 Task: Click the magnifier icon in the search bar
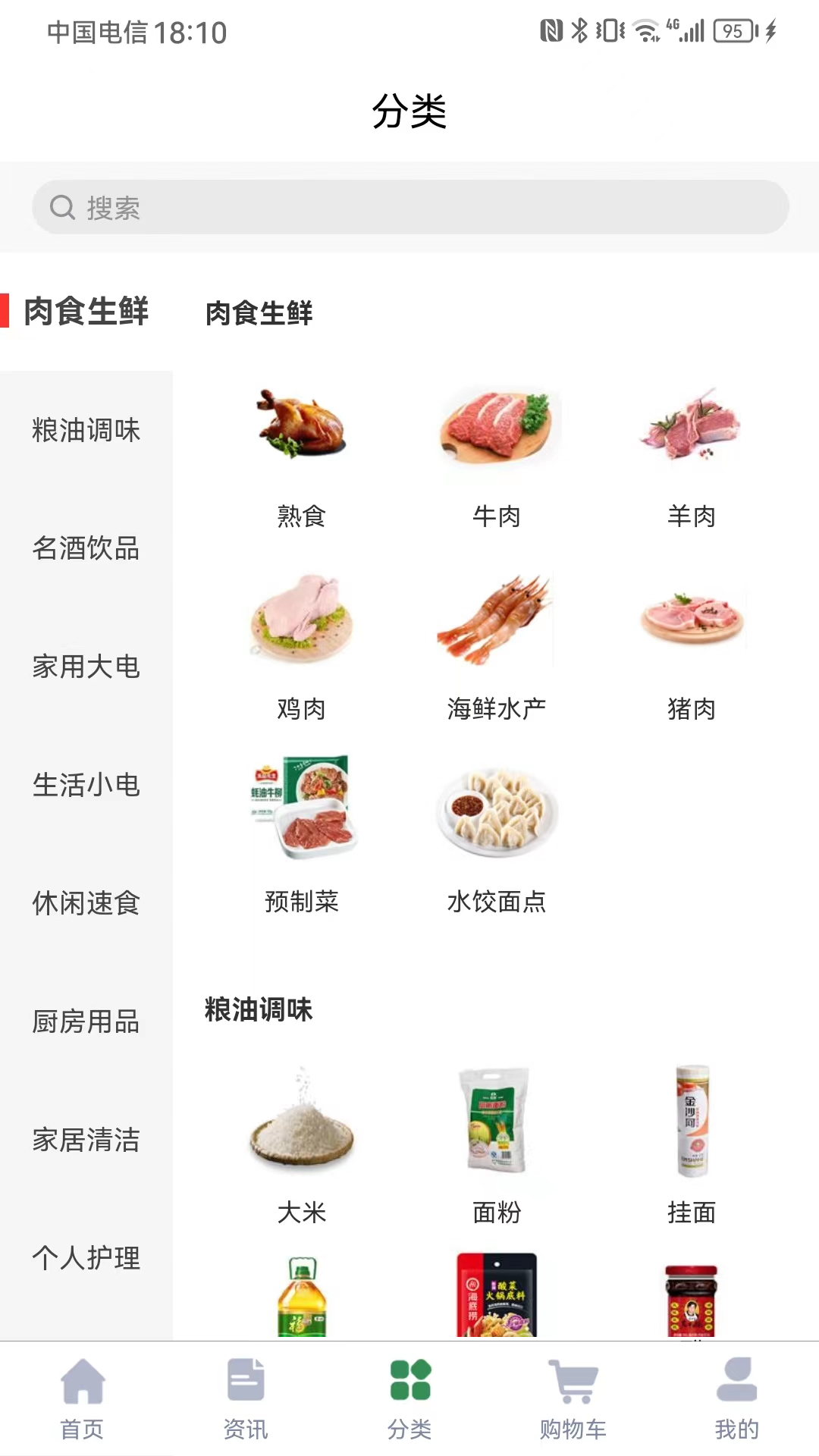[x=61, y=206]
